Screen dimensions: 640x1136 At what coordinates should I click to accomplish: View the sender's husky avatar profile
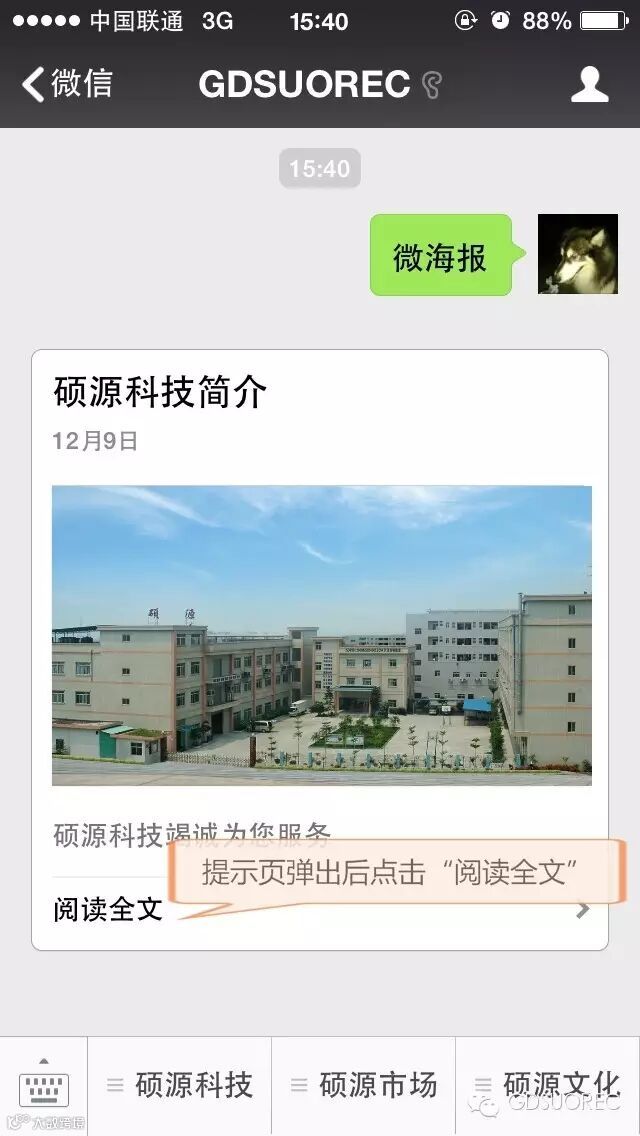click(577, 254)
